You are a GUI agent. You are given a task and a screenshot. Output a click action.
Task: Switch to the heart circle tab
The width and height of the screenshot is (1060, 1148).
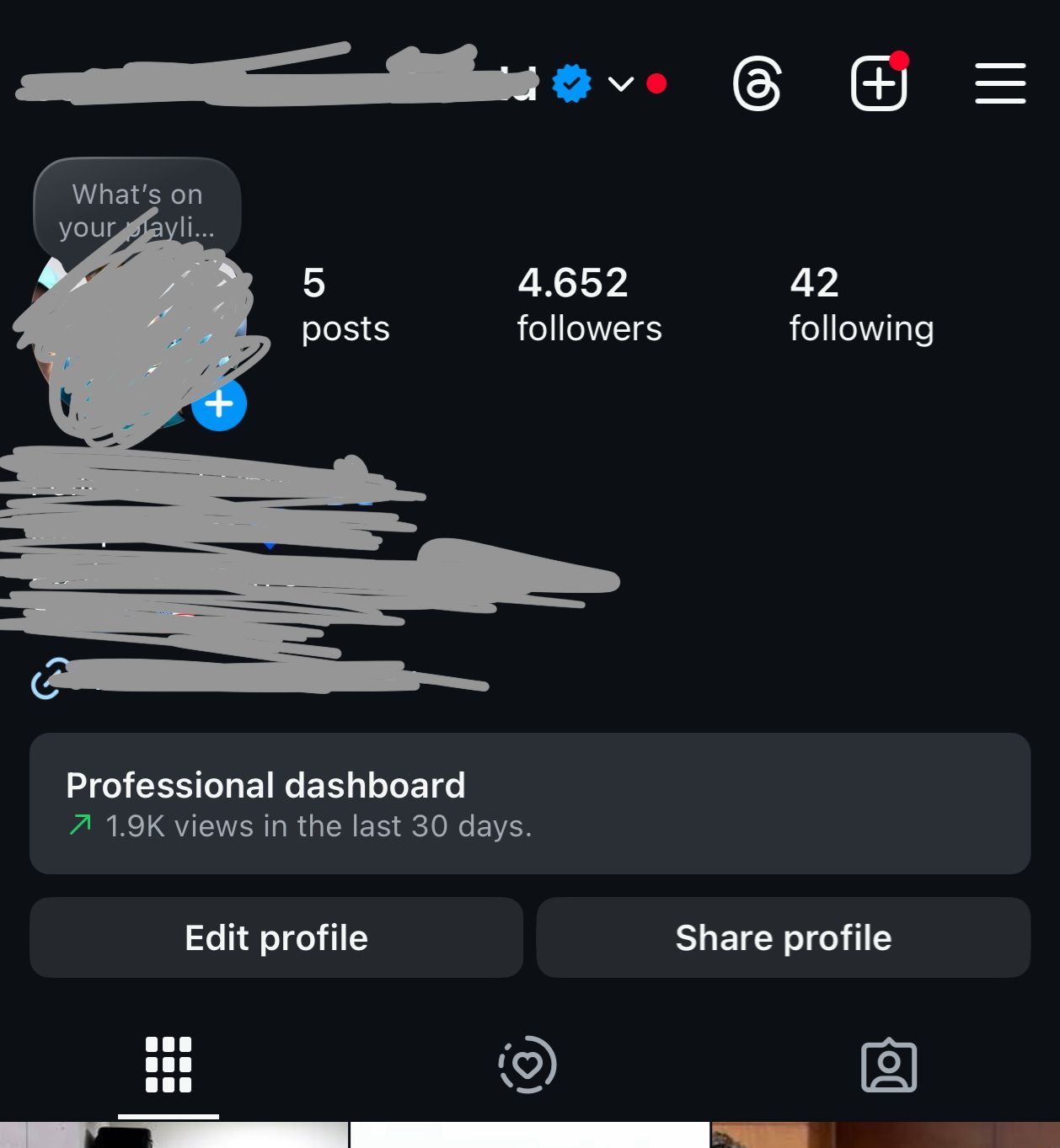click(x=527, y=1065)
